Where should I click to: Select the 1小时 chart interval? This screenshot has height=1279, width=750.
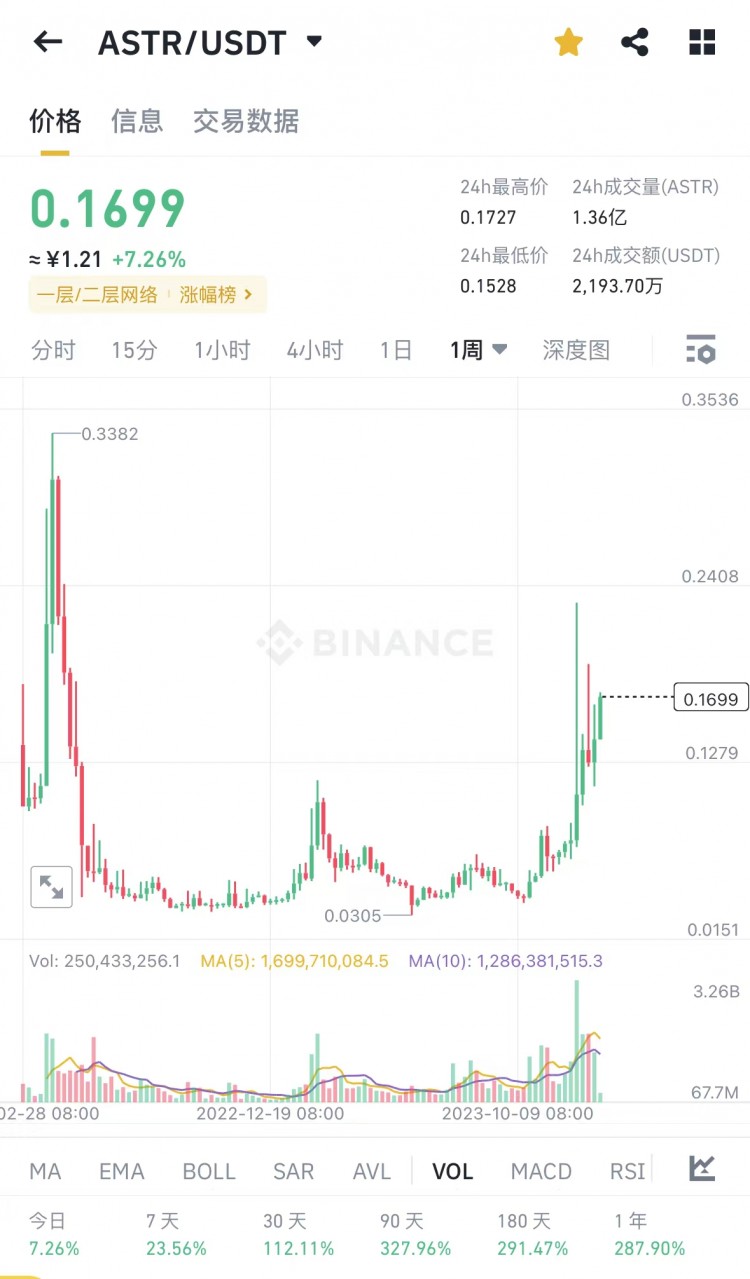tap(222, 350)
